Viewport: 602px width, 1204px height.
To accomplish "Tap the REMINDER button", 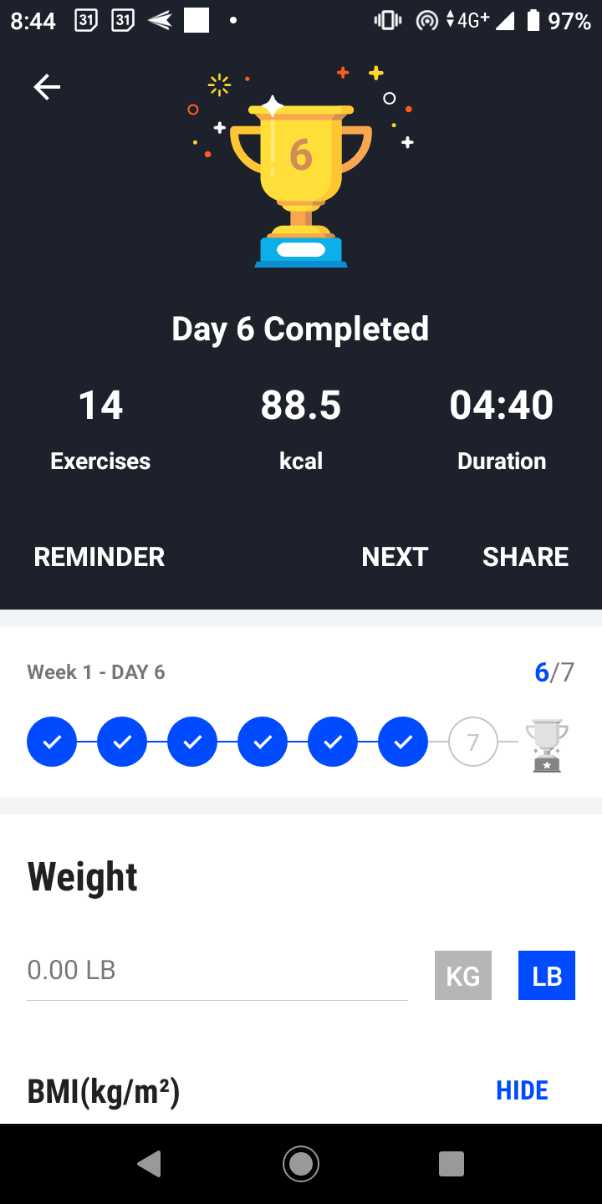I will pyautogui.click(x=99, y=557).
